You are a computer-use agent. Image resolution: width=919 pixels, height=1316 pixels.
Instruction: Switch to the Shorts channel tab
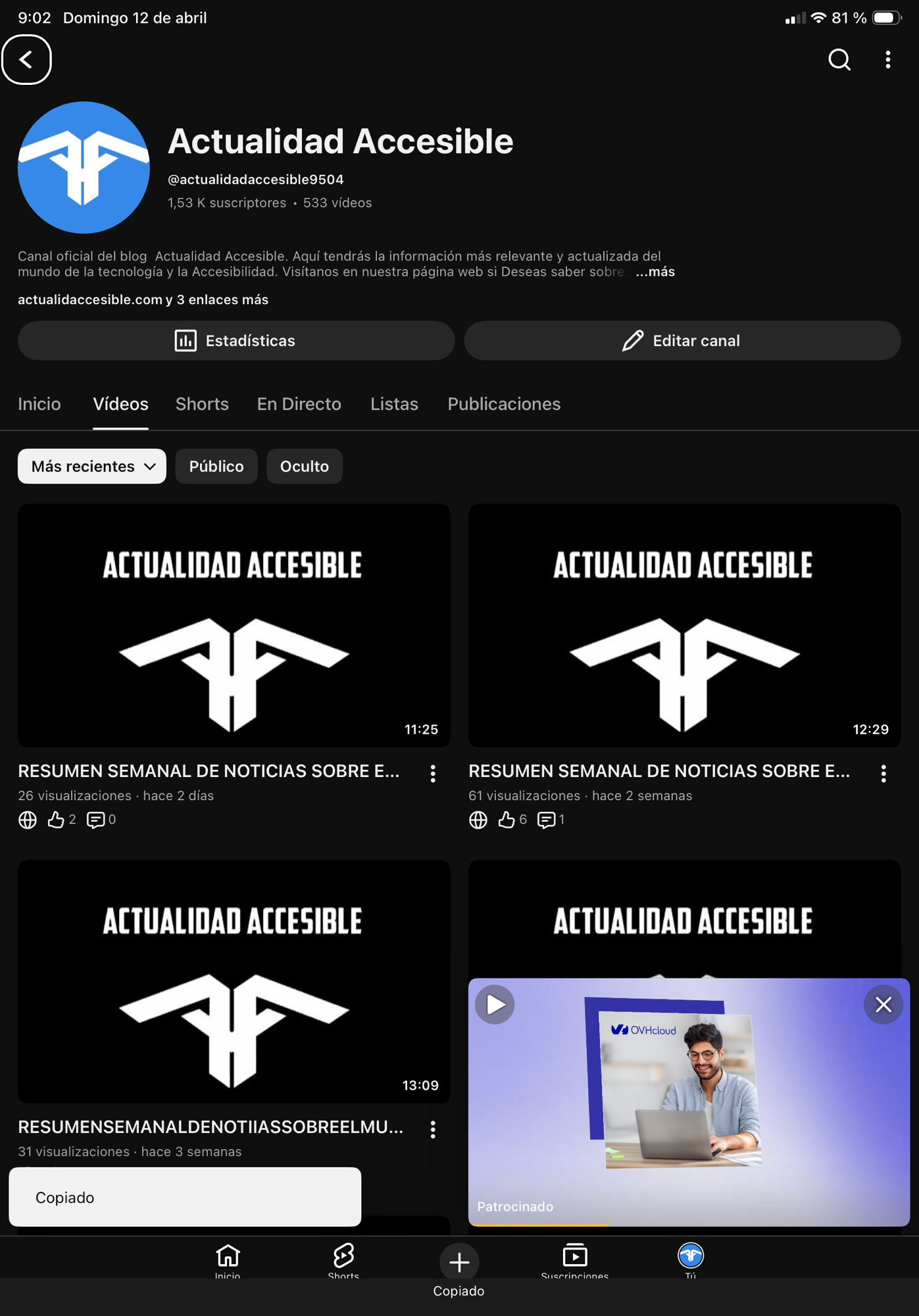tap(202, 404)
